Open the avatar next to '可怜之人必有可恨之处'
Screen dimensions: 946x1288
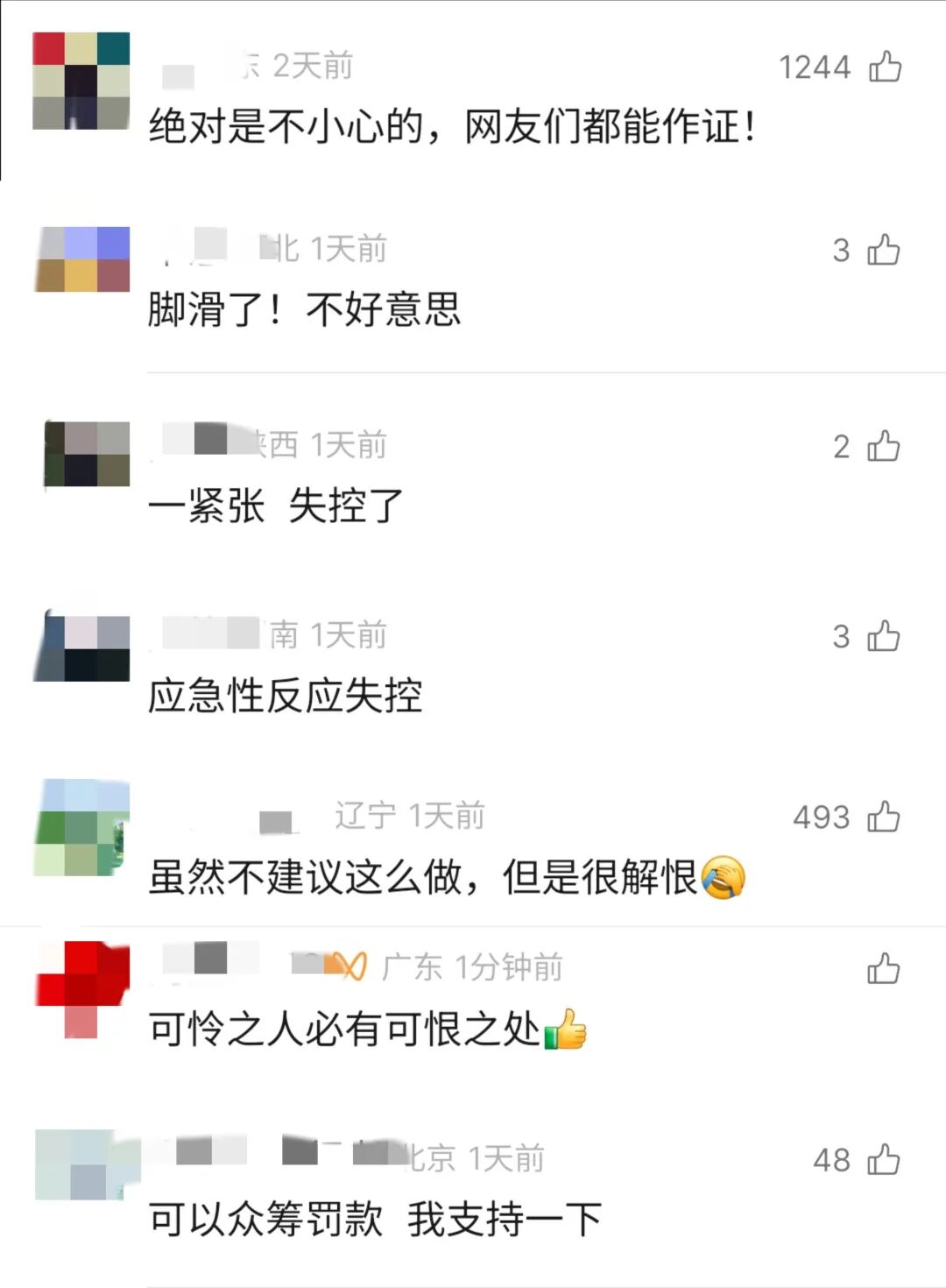pyautogui.click(x=82, y=988)
